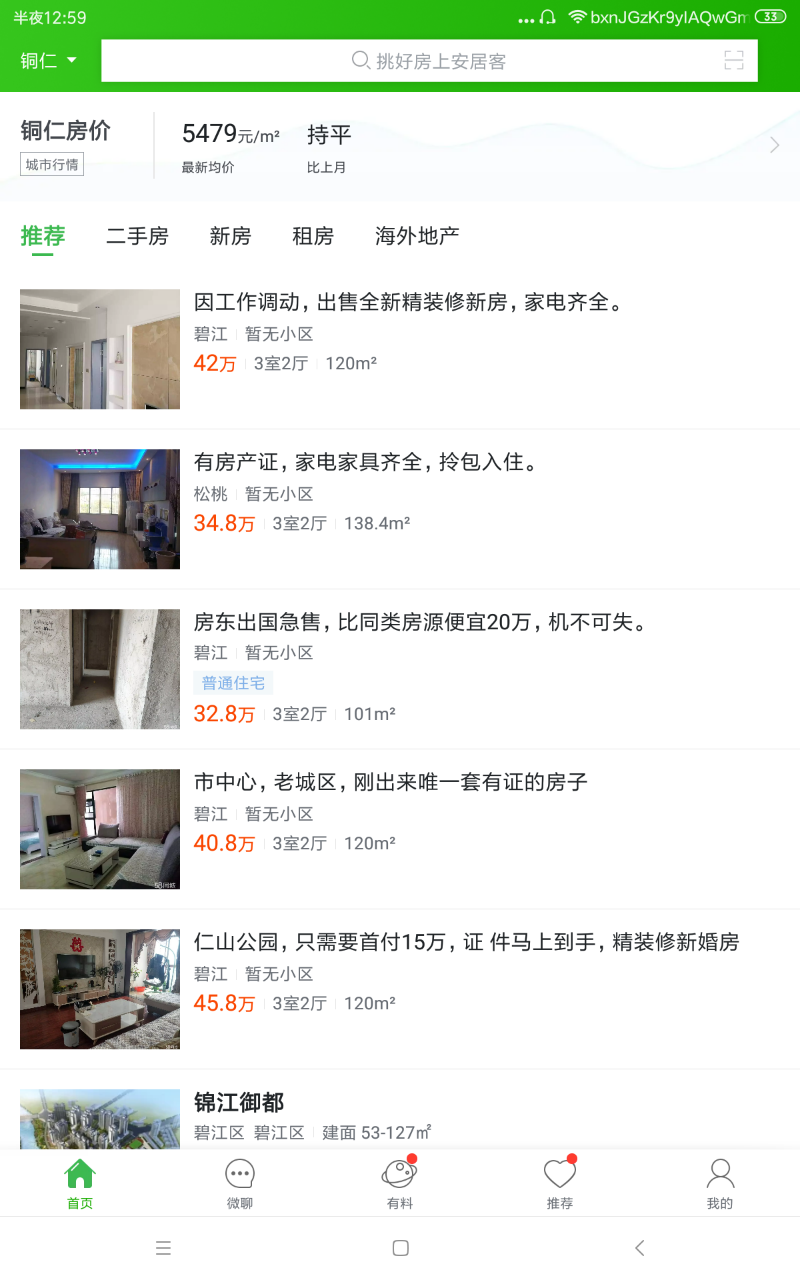The width and height of the screenshot is (800, 1280).
Task: Open the 42万 全新精装修新房 listing
Action: [x=400, y=348]
